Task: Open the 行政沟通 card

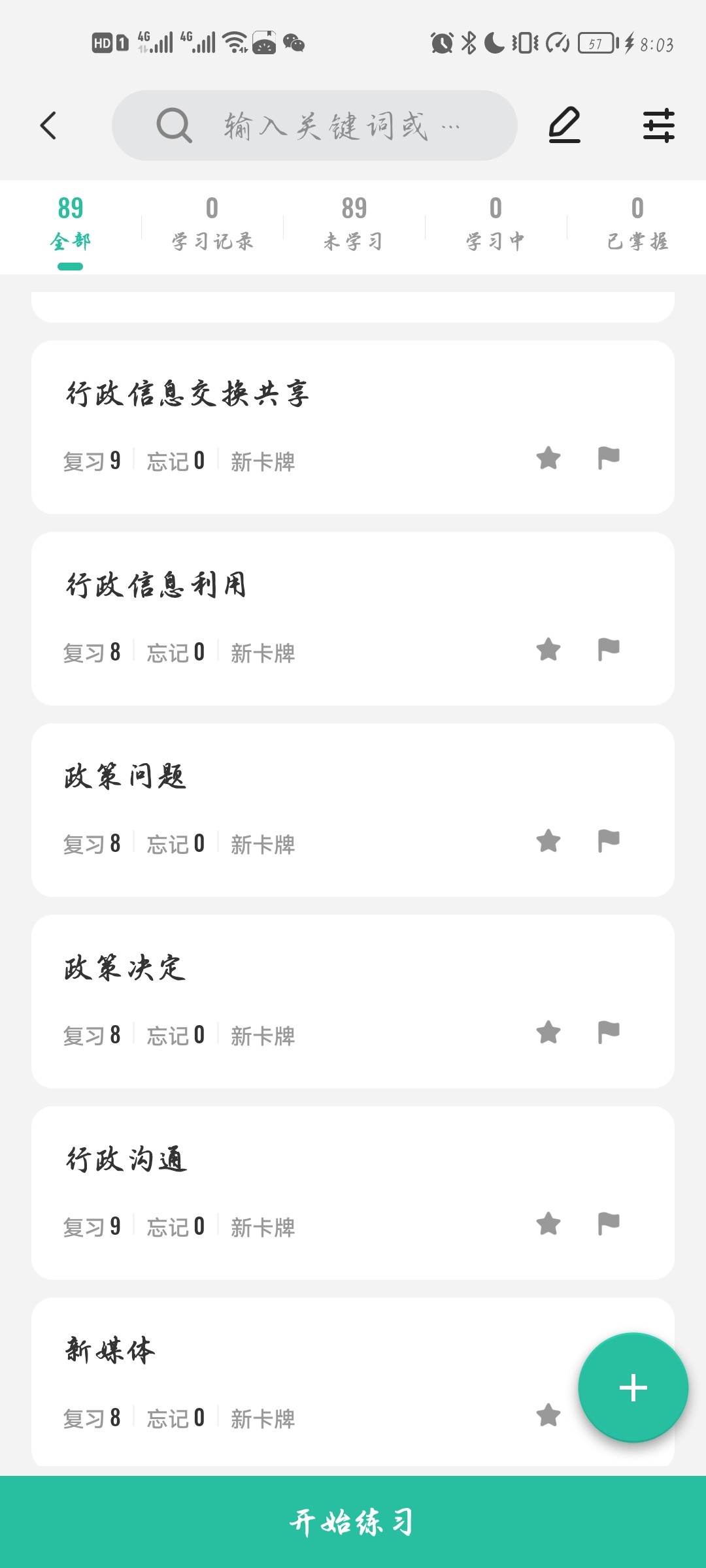Action: pos(353,1193)
